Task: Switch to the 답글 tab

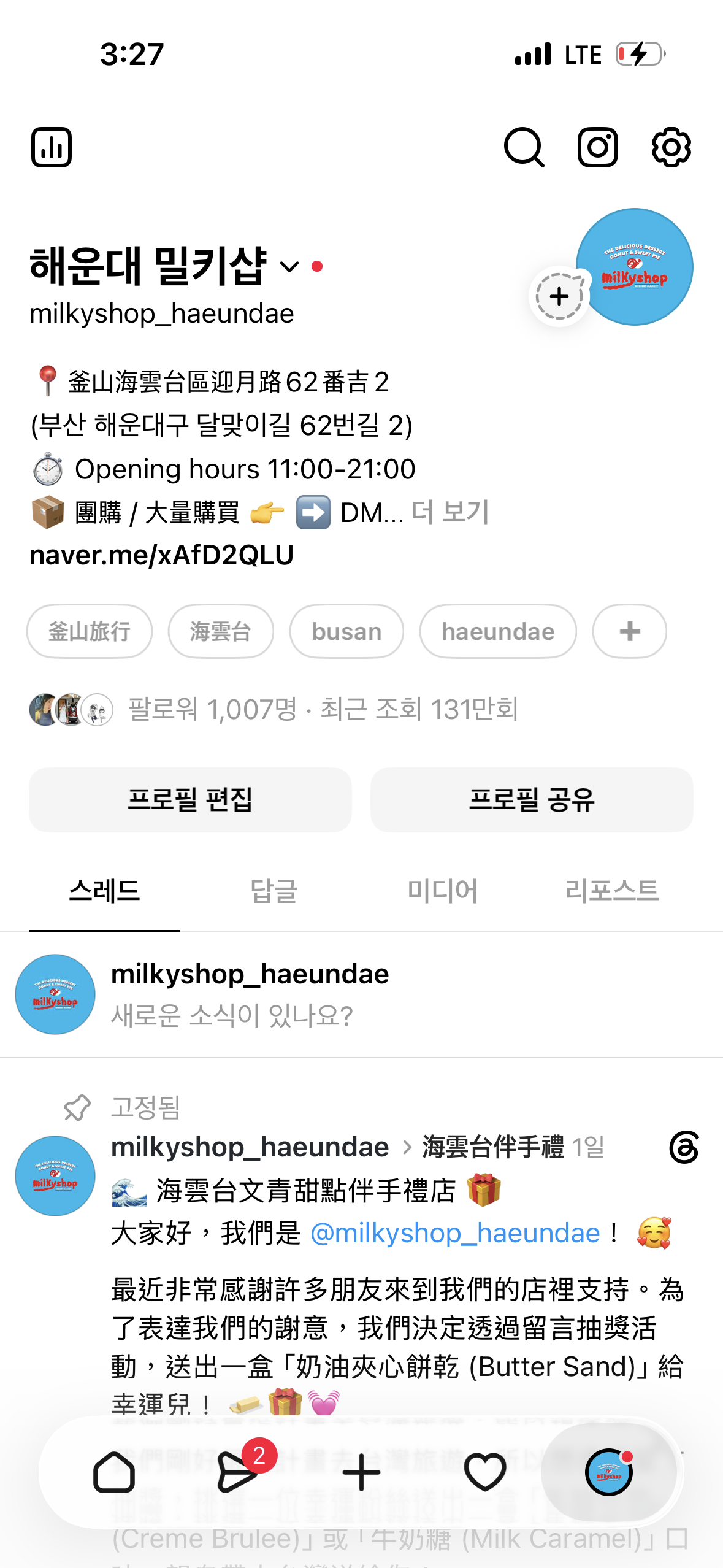Action: tap(274, 891)
